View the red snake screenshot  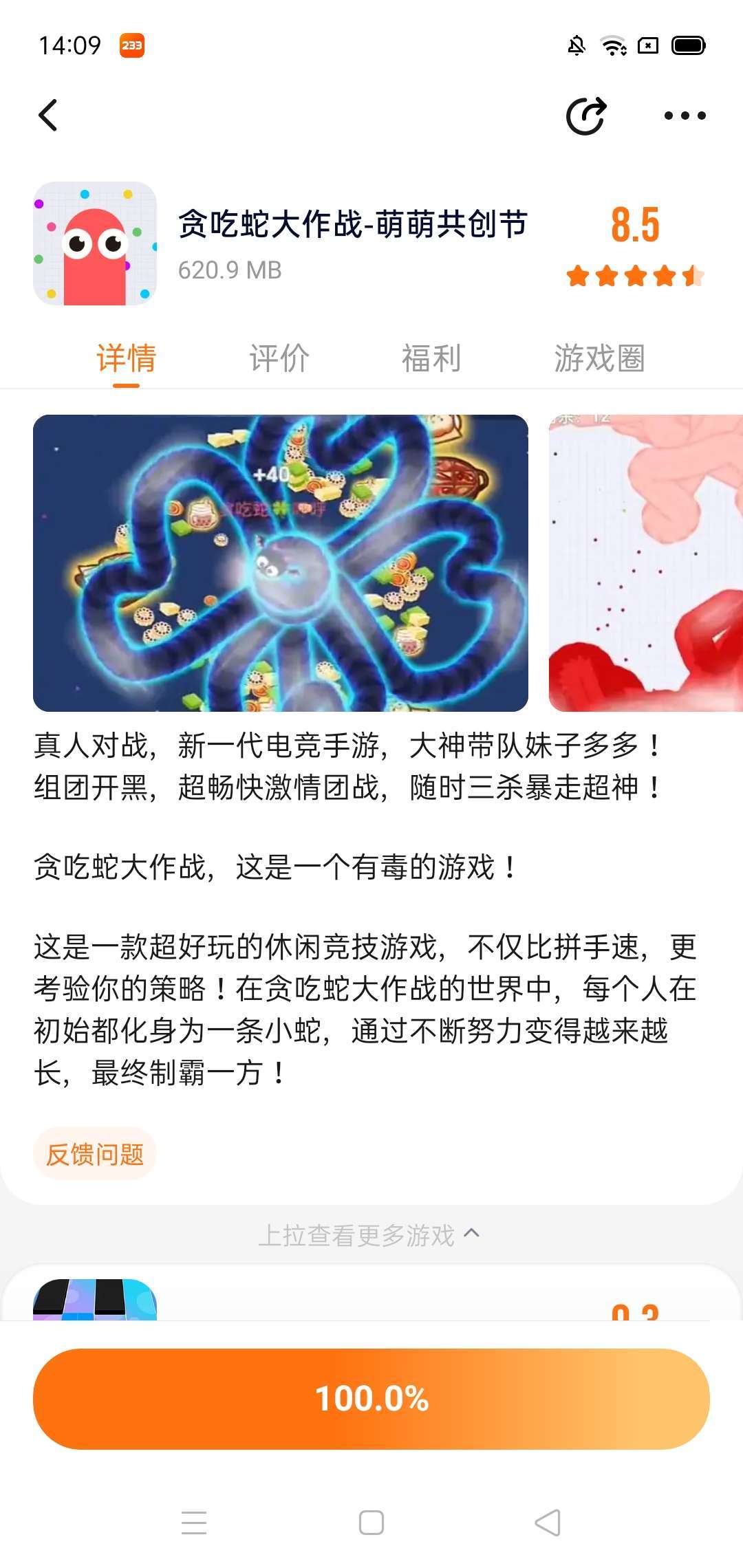click(x=645, y=563)
